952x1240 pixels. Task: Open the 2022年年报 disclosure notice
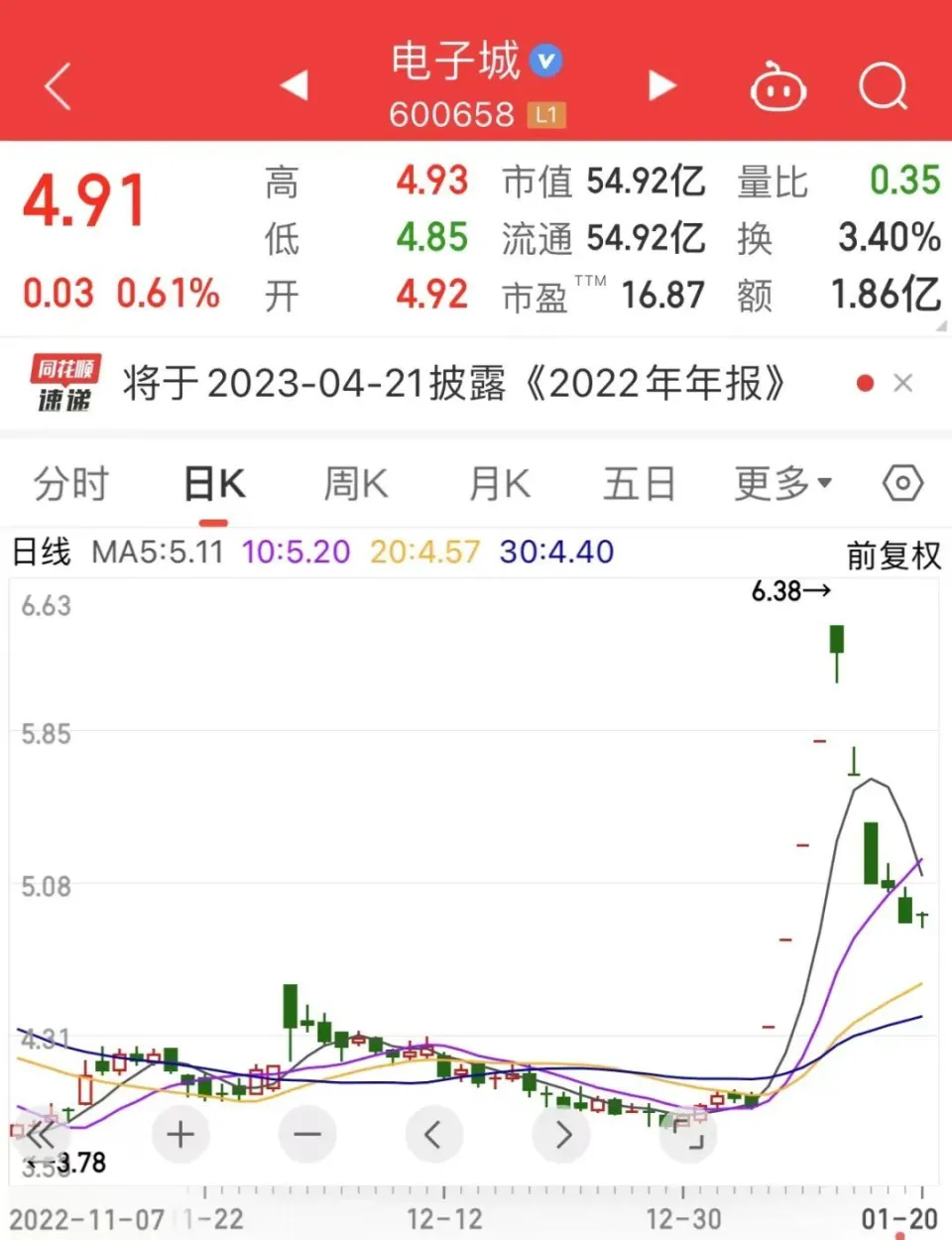tap(454, 384)
